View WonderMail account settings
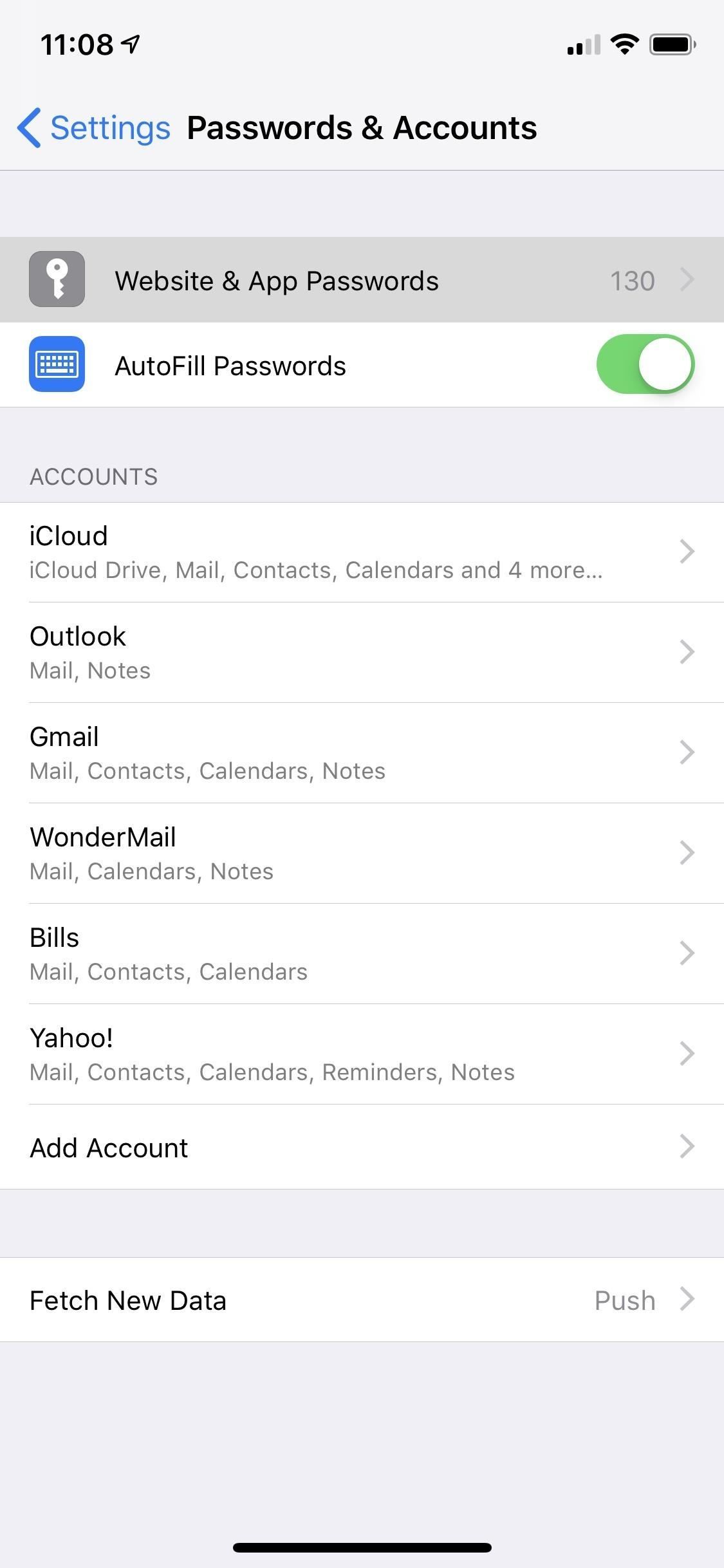This screenshot has width=724, height=1568. (x=362, y=854)
